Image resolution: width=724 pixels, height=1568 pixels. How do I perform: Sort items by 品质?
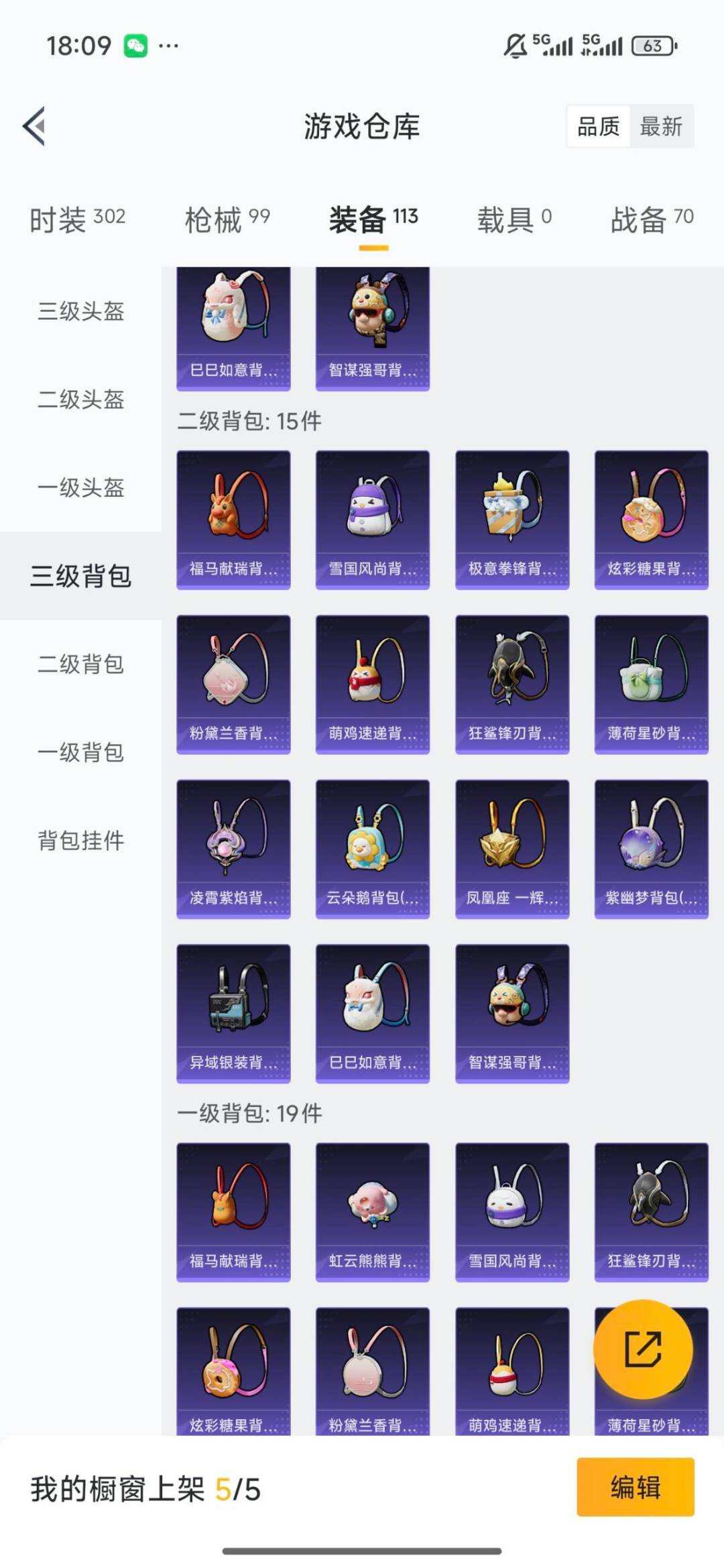coord(598,126)
